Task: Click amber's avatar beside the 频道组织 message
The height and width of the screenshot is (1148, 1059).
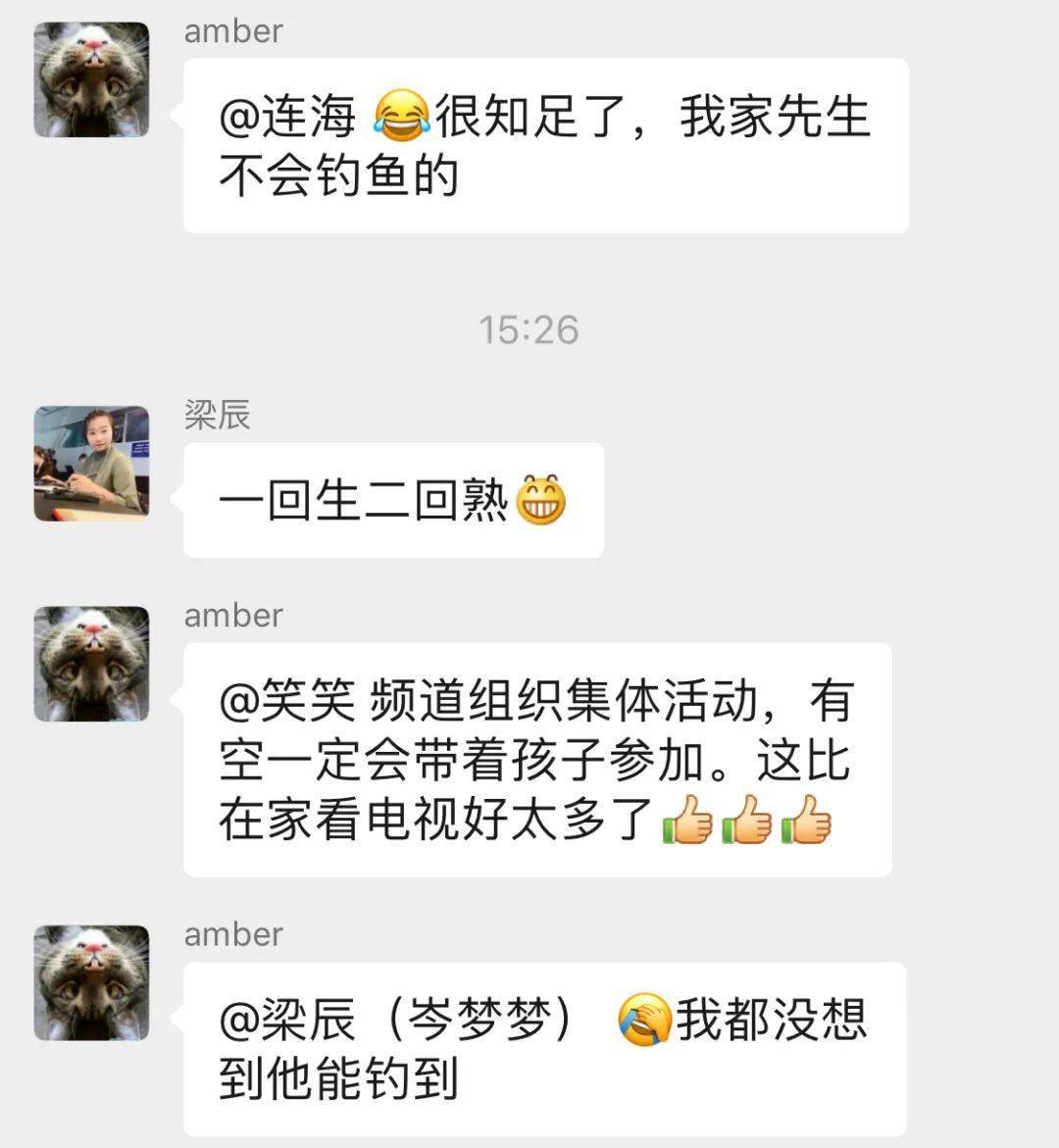Action: click(91, 662)
